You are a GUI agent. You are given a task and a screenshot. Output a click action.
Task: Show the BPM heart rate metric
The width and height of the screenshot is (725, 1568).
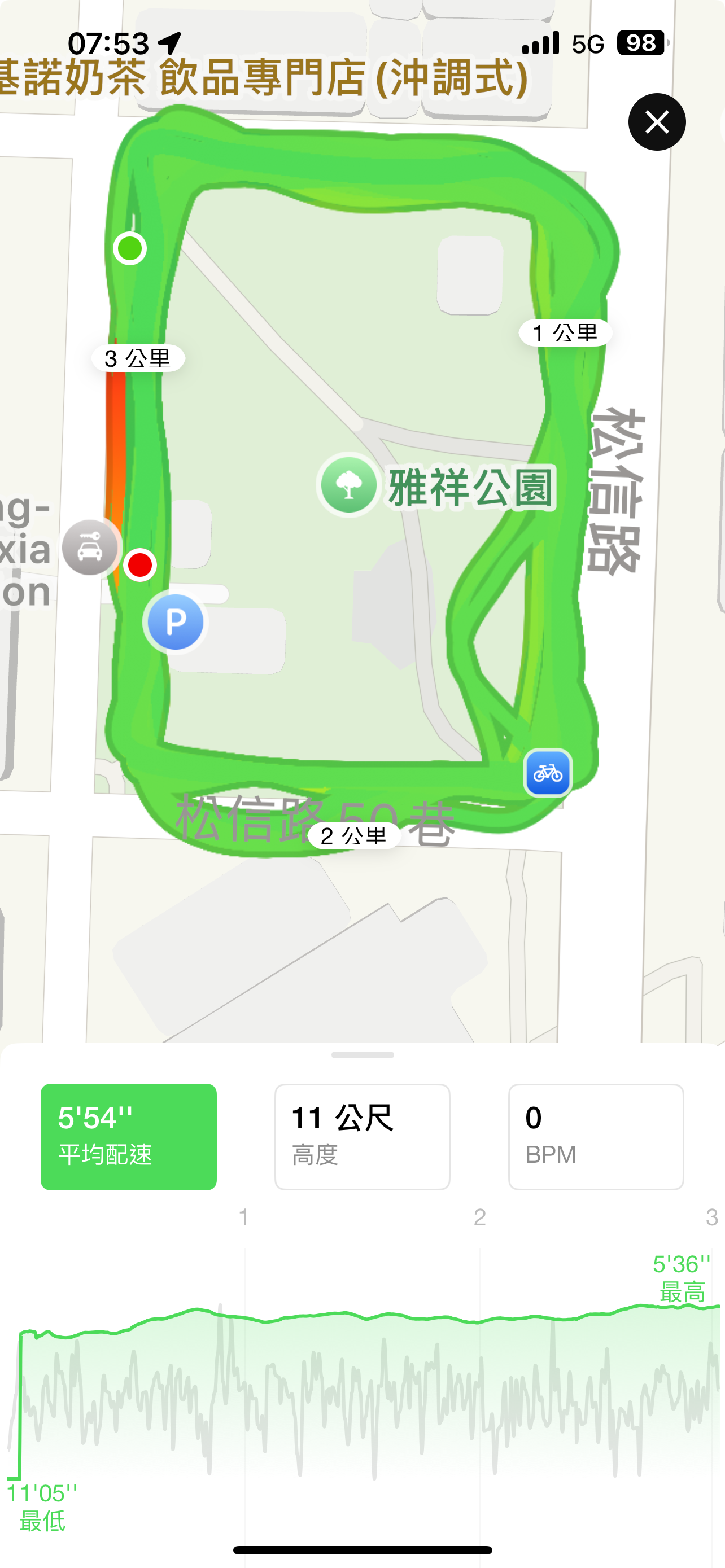[595, 1136]
